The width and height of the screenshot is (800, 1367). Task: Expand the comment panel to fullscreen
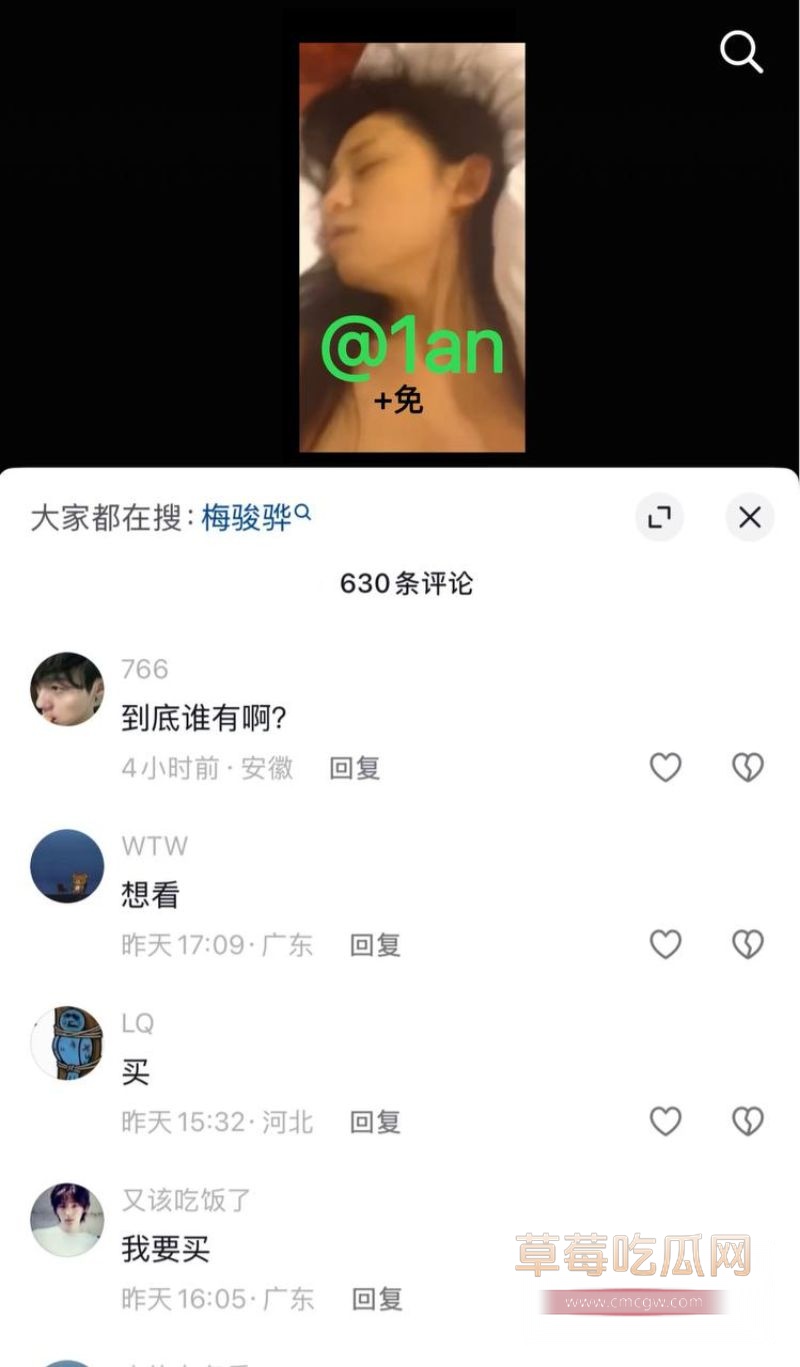(x=659, y=517)
